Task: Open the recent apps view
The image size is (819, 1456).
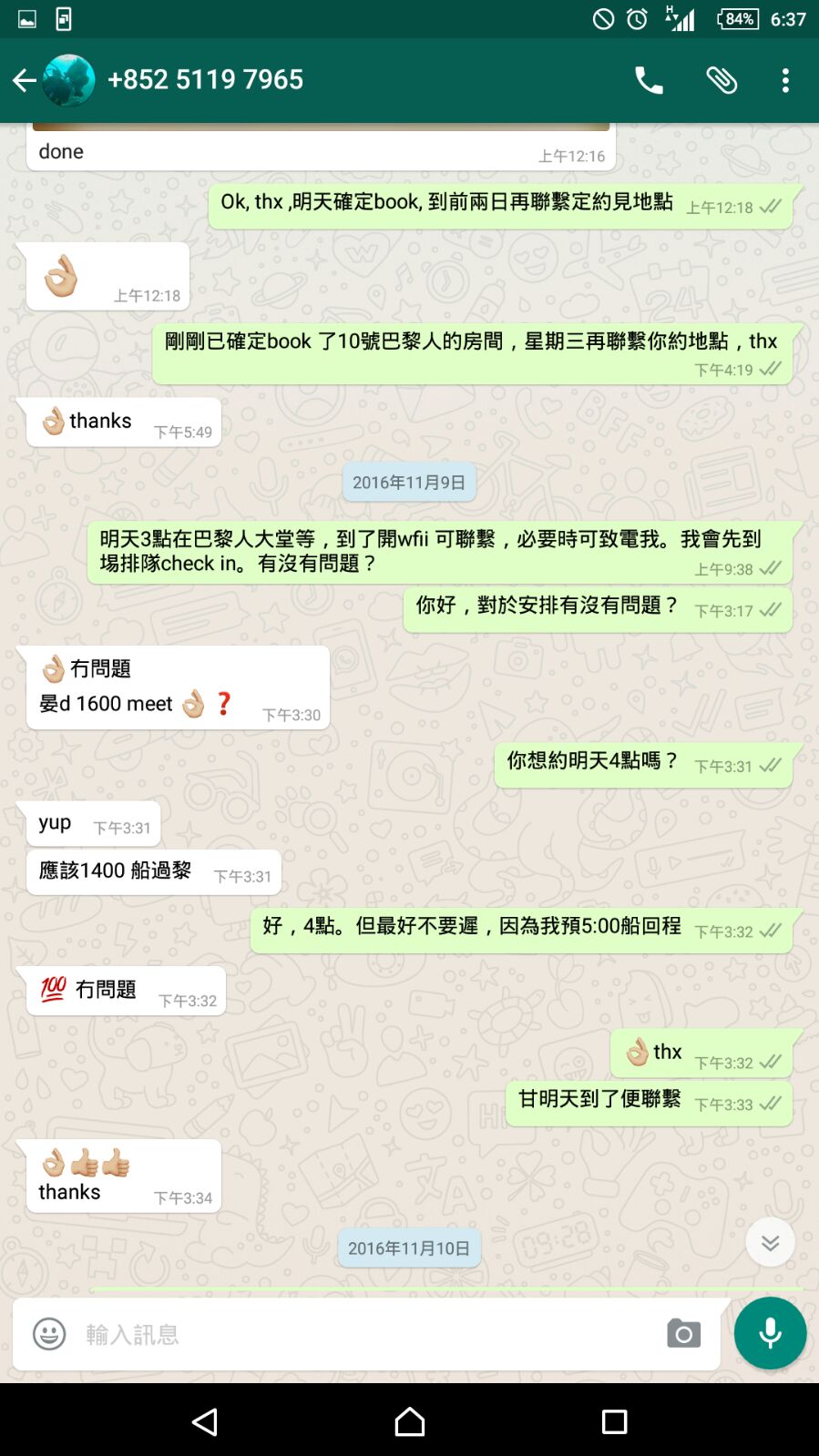Action: click(x=614, y=1421)
